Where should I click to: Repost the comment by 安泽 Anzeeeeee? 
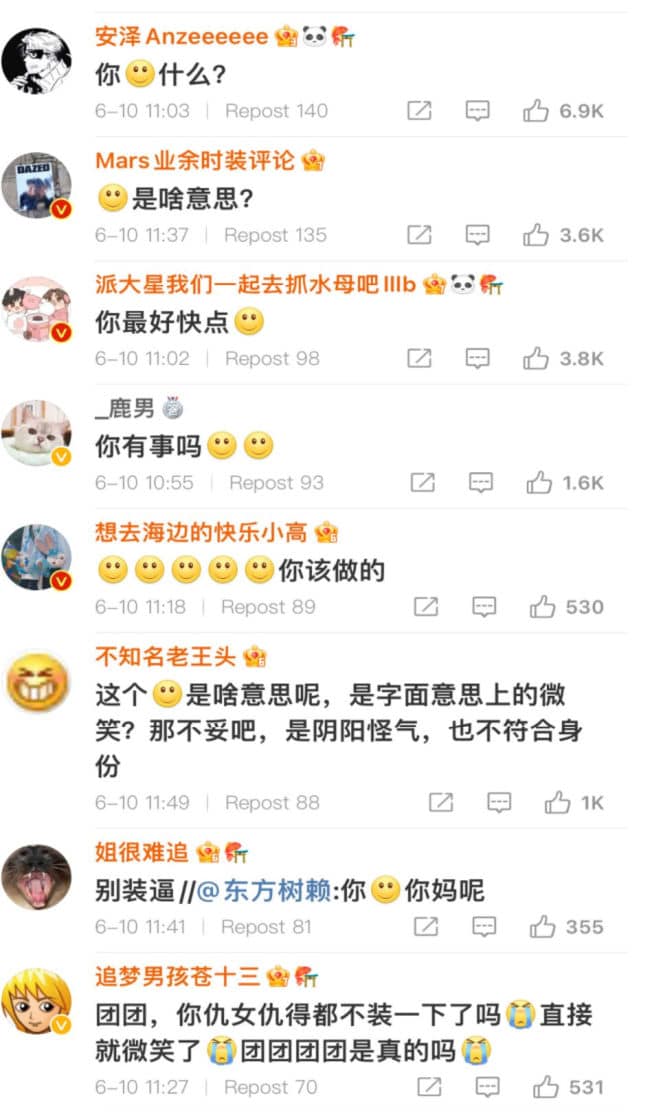click(x=419, y=111)
